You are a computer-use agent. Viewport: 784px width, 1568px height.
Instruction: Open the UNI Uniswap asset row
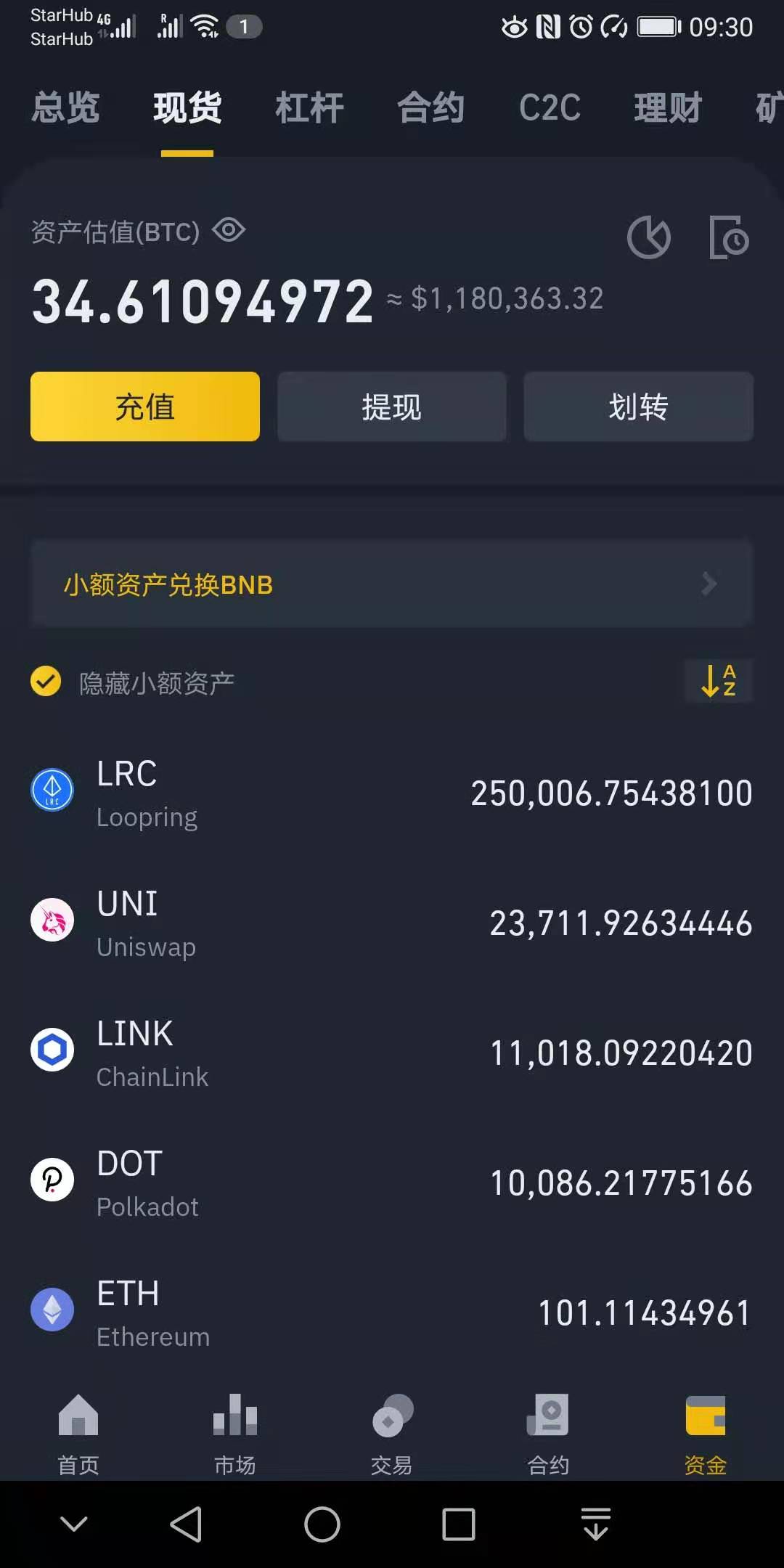[x=391, y=923]
